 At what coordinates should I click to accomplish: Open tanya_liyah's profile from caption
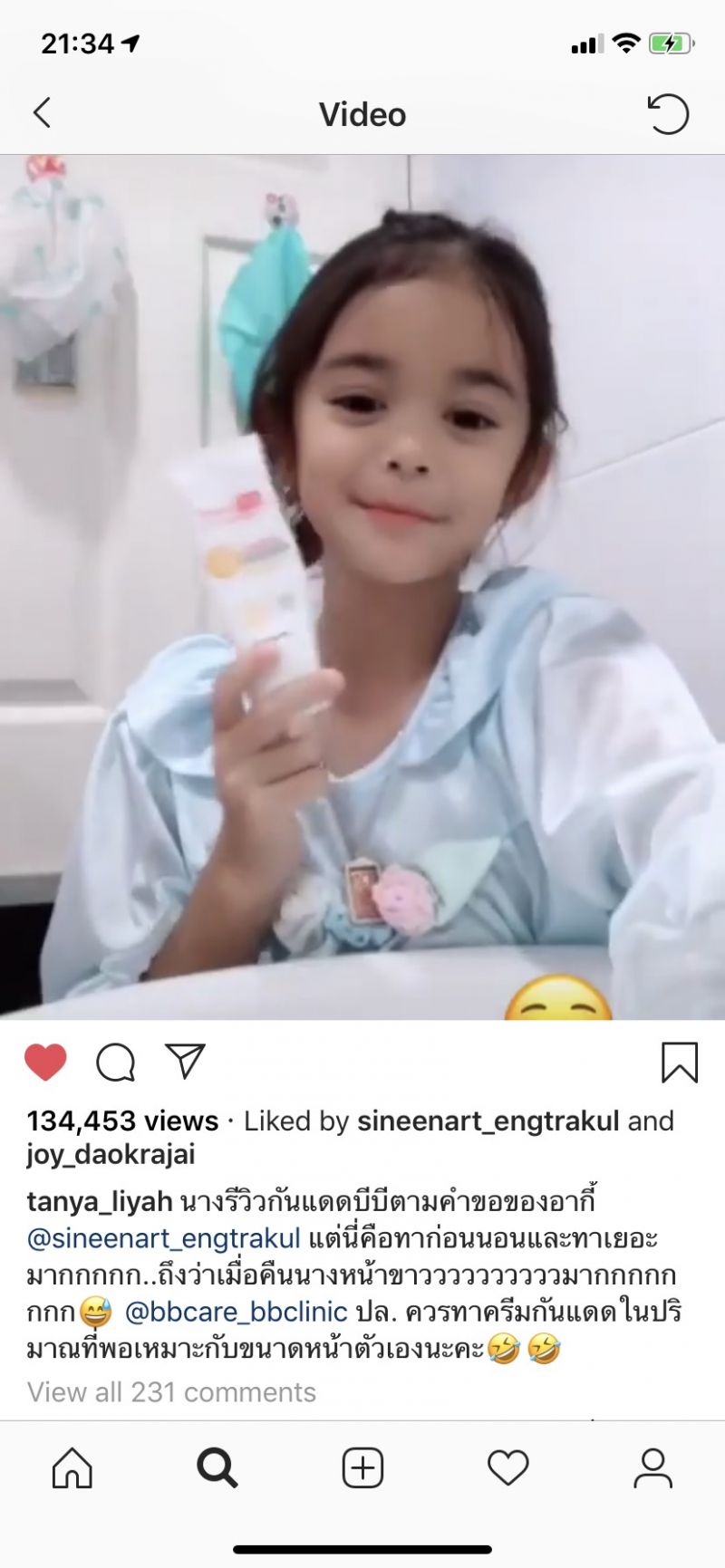pyautogui.click(x=100, y=1202)
